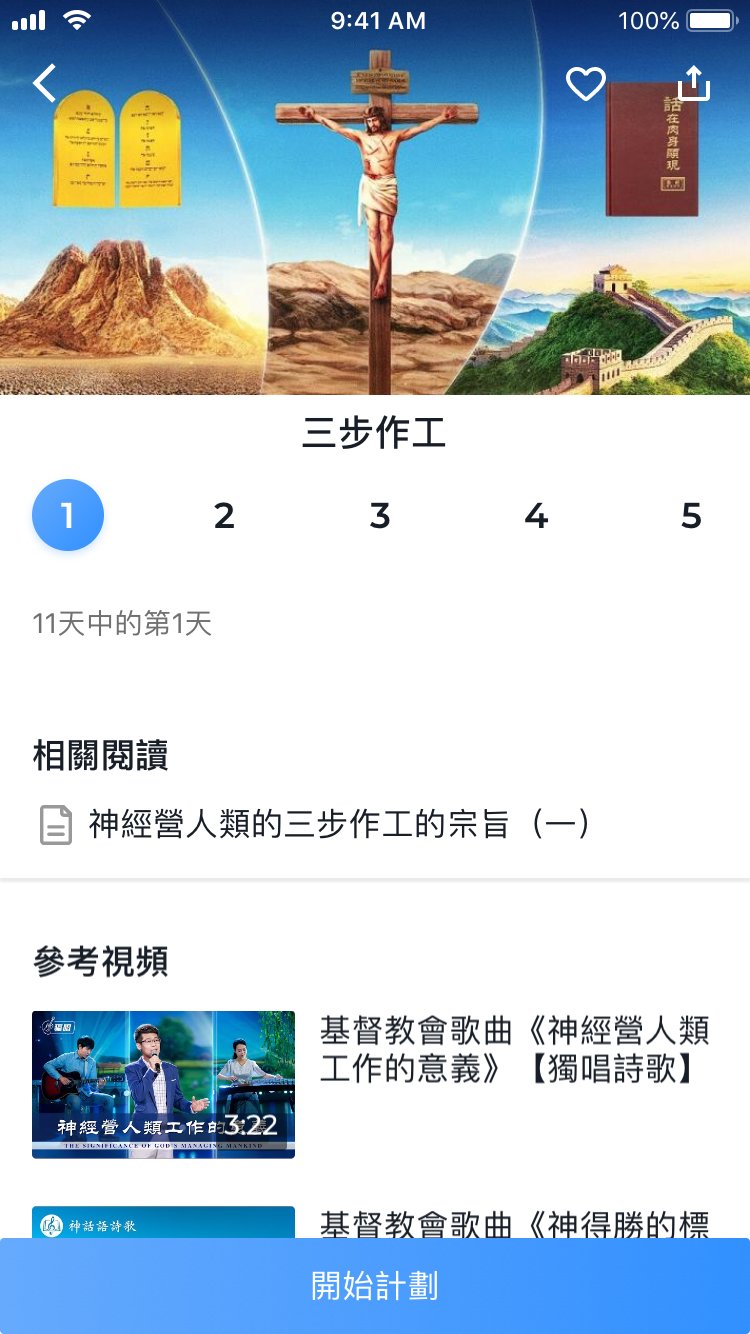Share this plan via the share icon
This screenshot has width=750, height=1334.
click(693, 83)
